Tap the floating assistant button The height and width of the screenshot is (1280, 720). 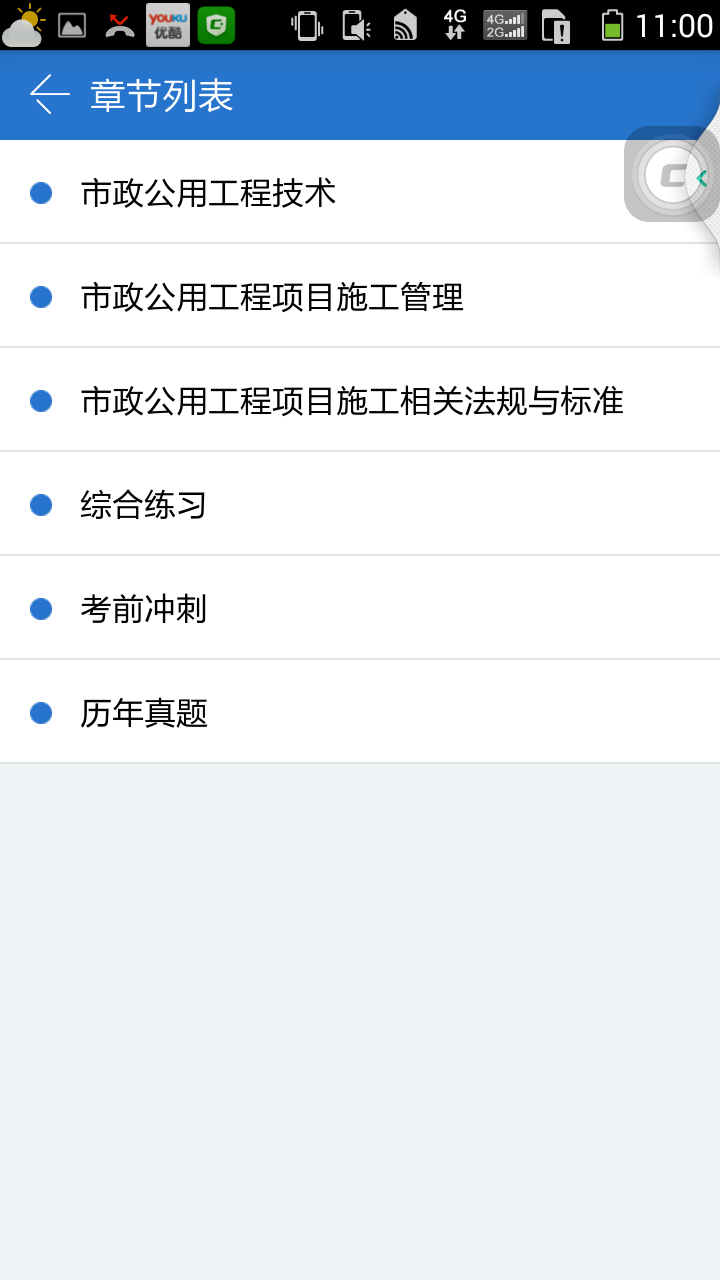coord(672,176)
